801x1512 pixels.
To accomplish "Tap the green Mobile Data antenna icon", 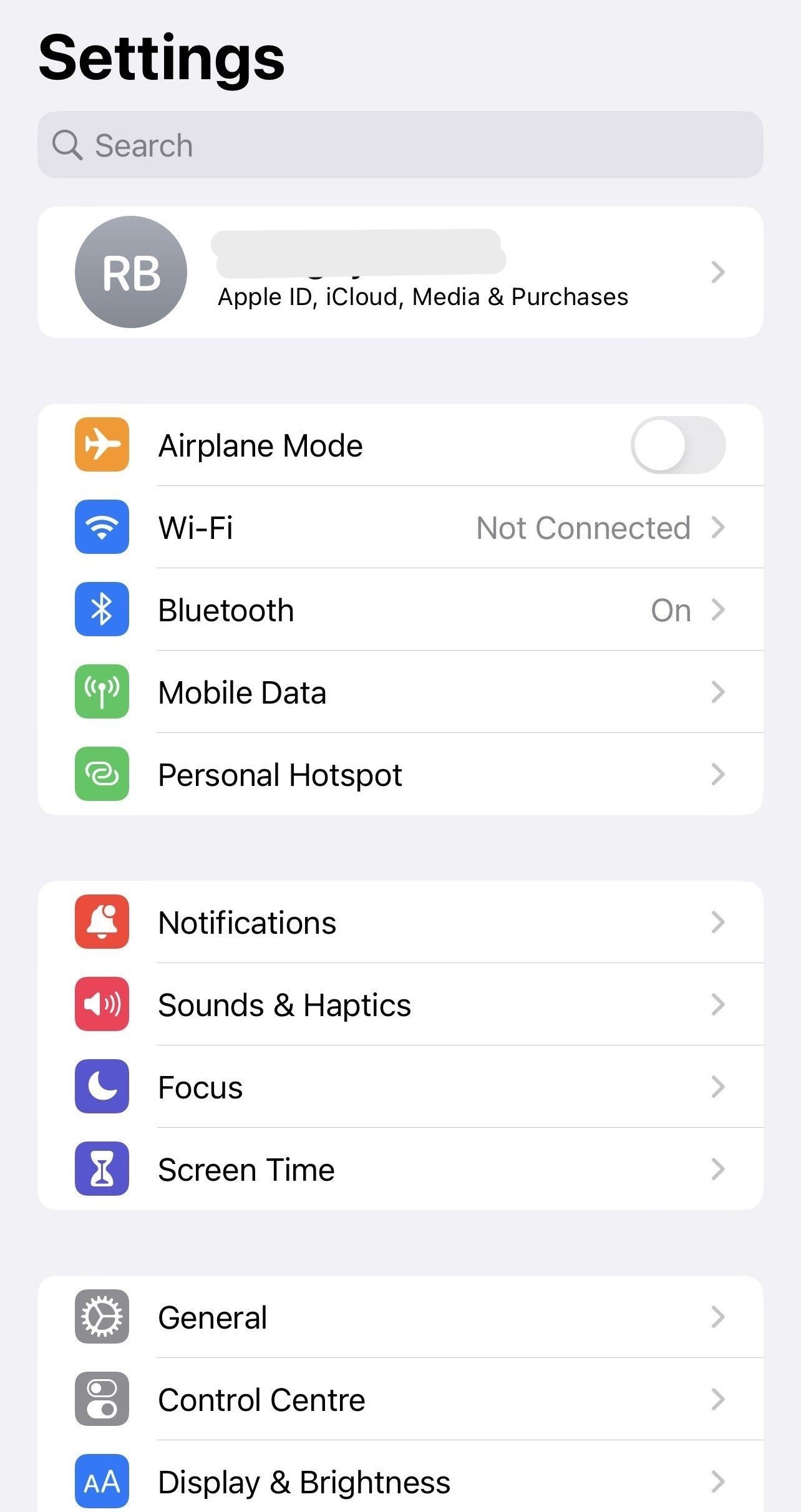I will 101,692.
